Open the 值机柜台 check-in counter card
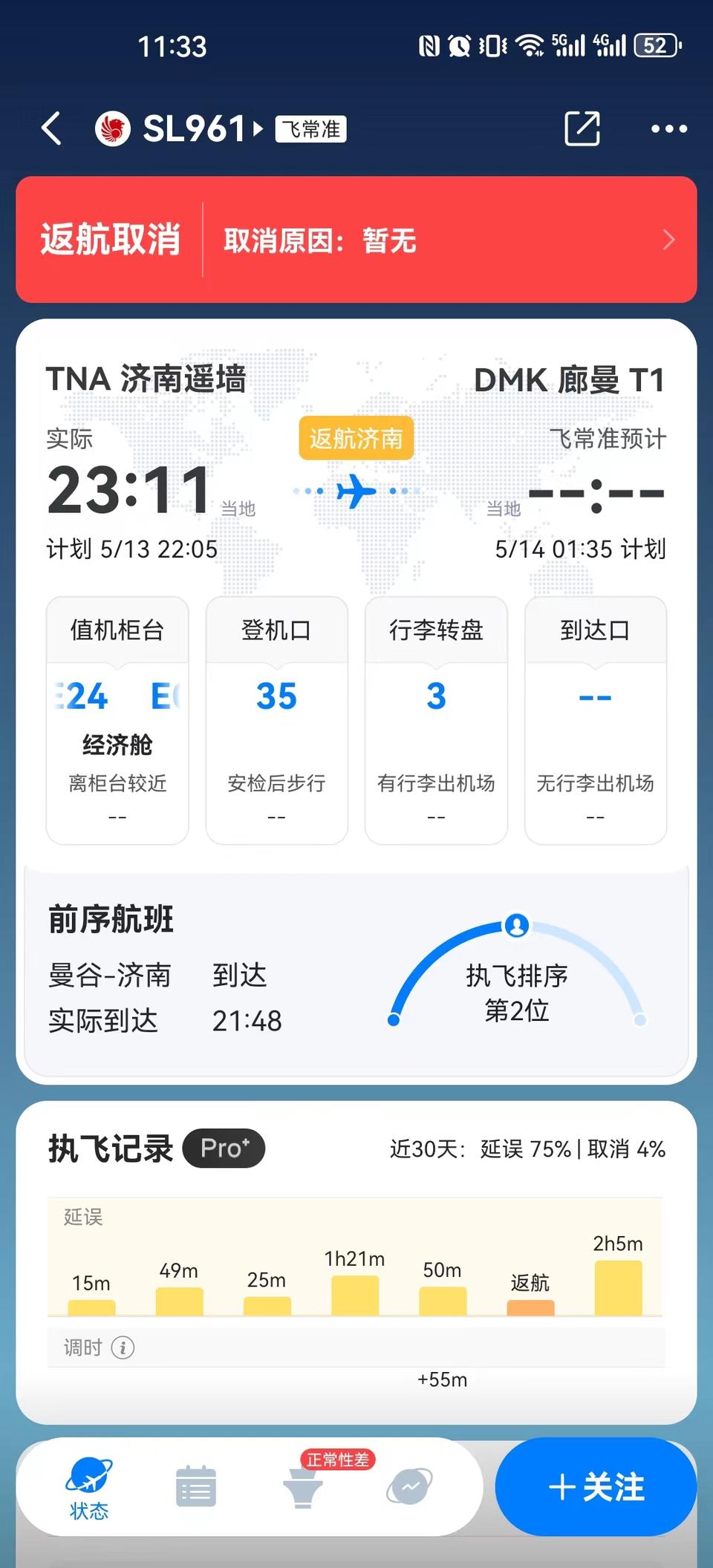This screenshot has width=713, height=1568. (x=117, y=719)
